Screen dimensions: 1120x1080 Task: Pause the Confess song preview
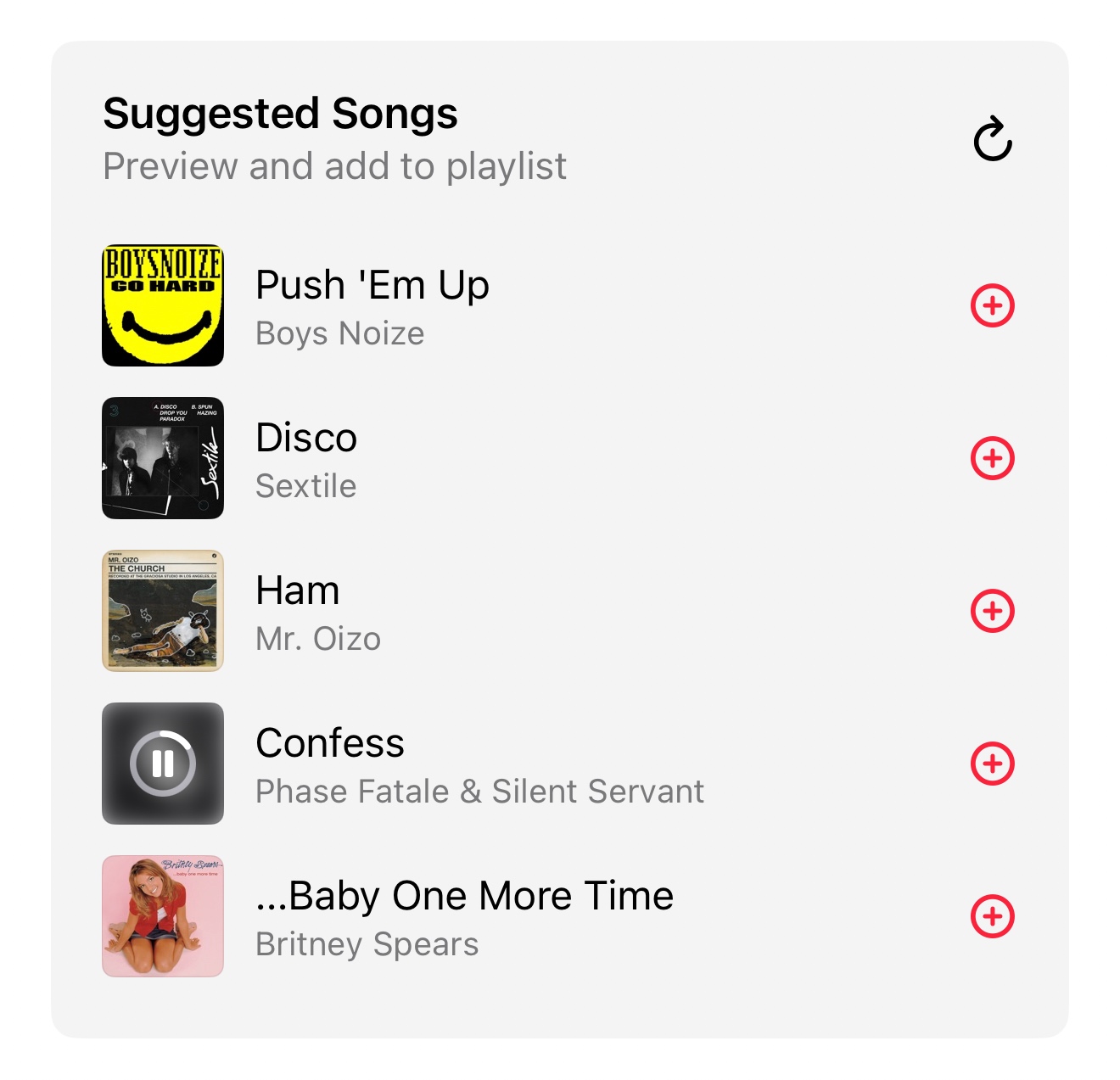click(x=163, y=764)
